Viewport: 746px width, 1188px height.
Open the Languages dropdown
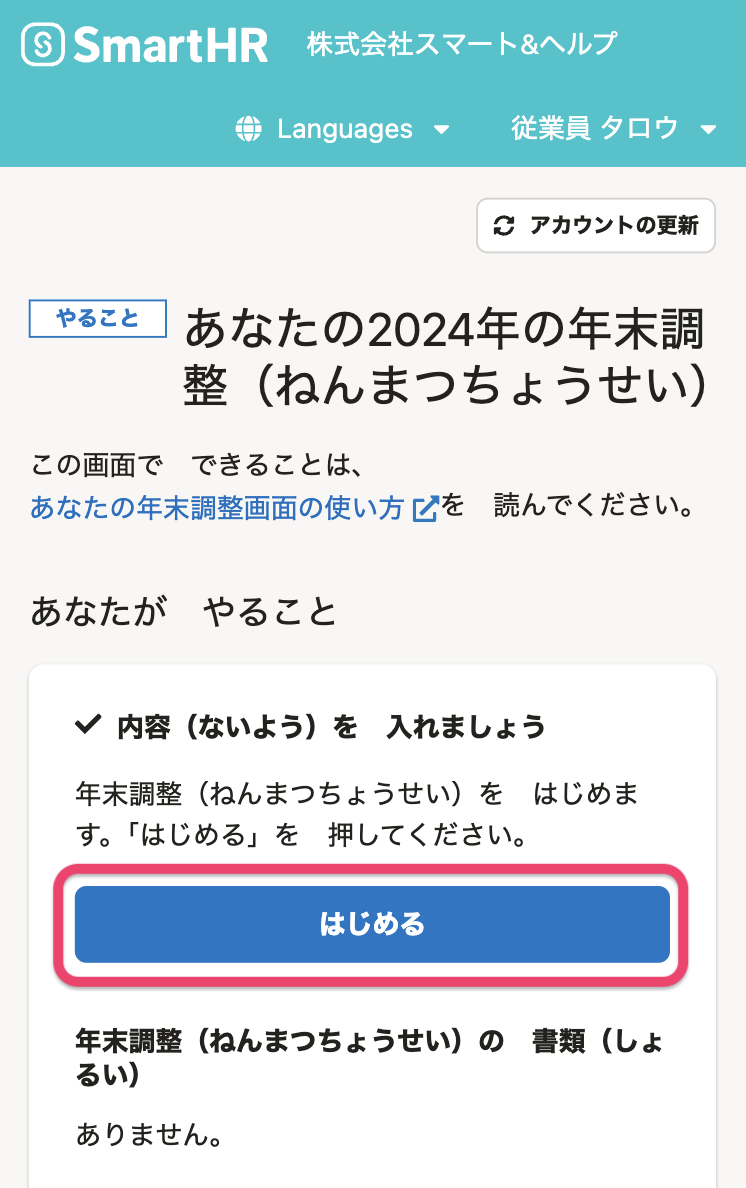pos(343,129)
